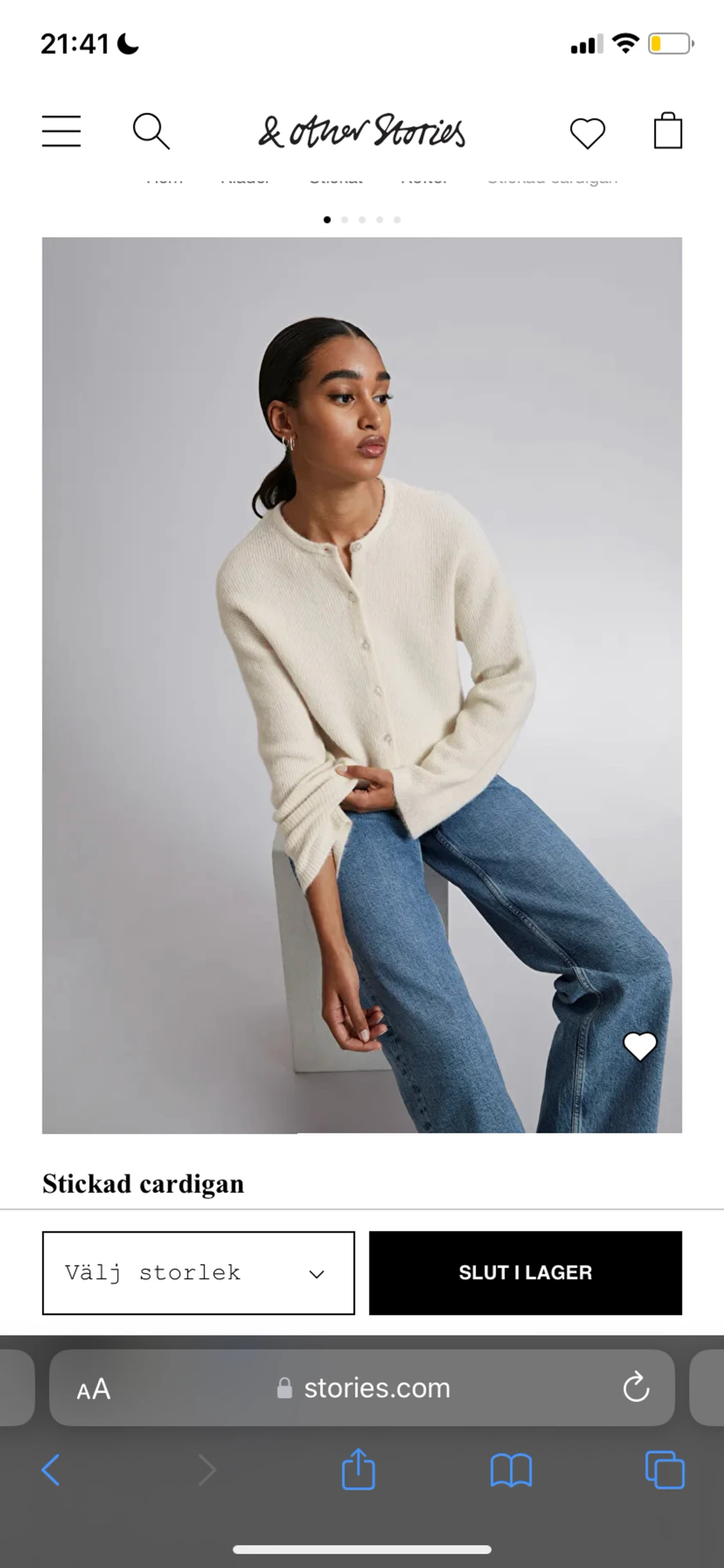
Task: Go back to the previous page
Action: (x=50, y=1470)
